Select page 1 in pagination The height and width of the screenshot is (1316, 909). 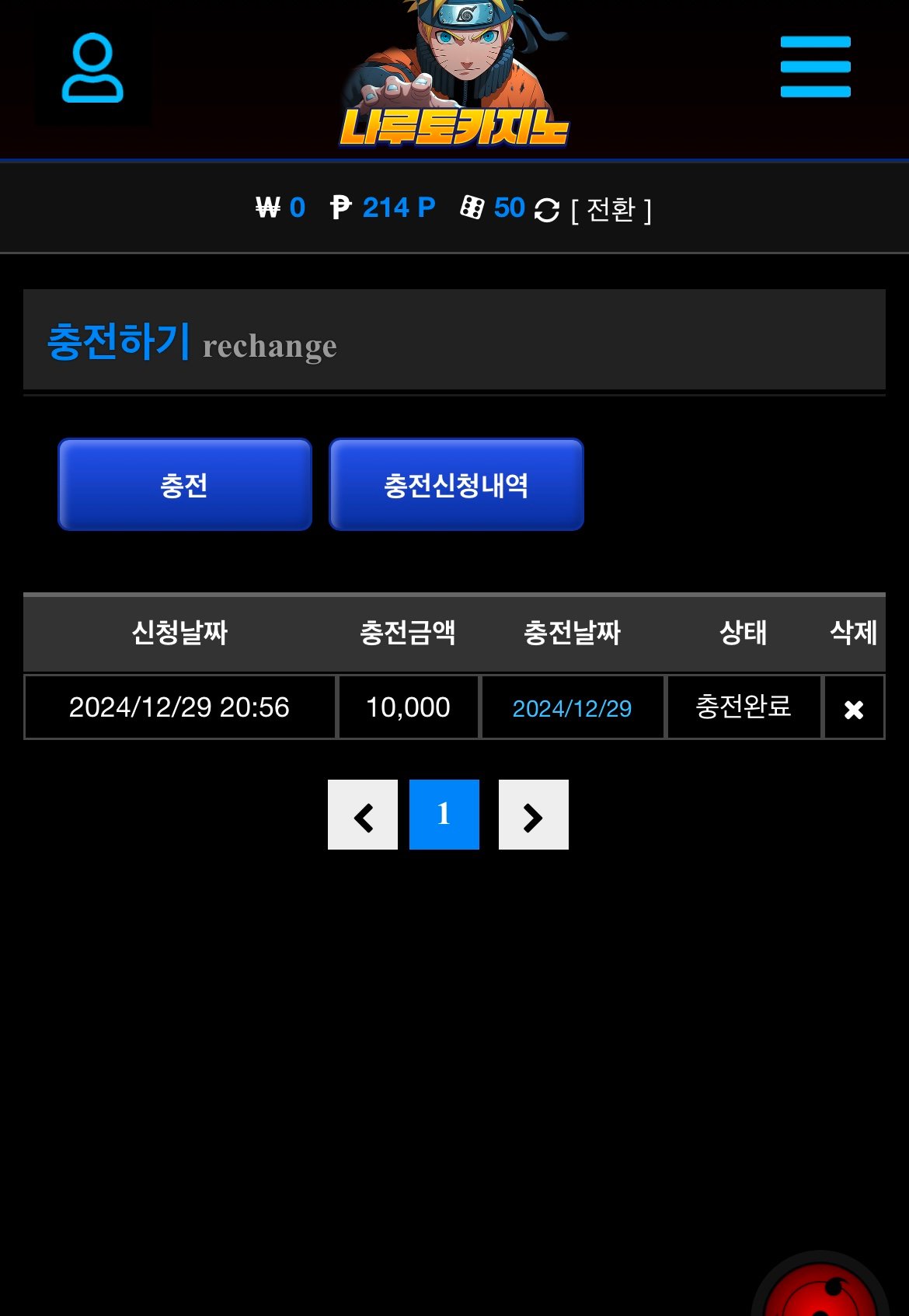tap(444, 815)
